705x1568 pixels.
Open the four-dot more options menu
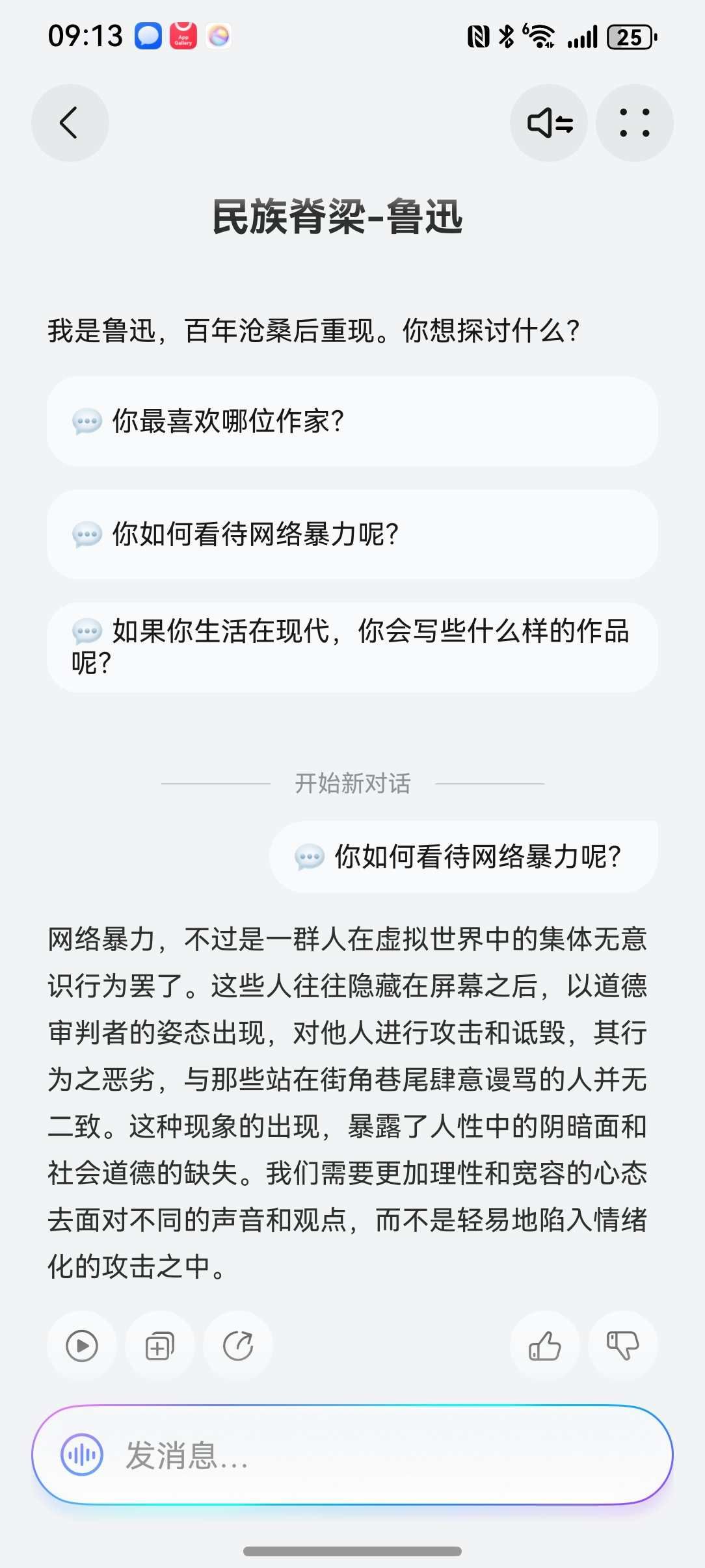click(635, 123)
